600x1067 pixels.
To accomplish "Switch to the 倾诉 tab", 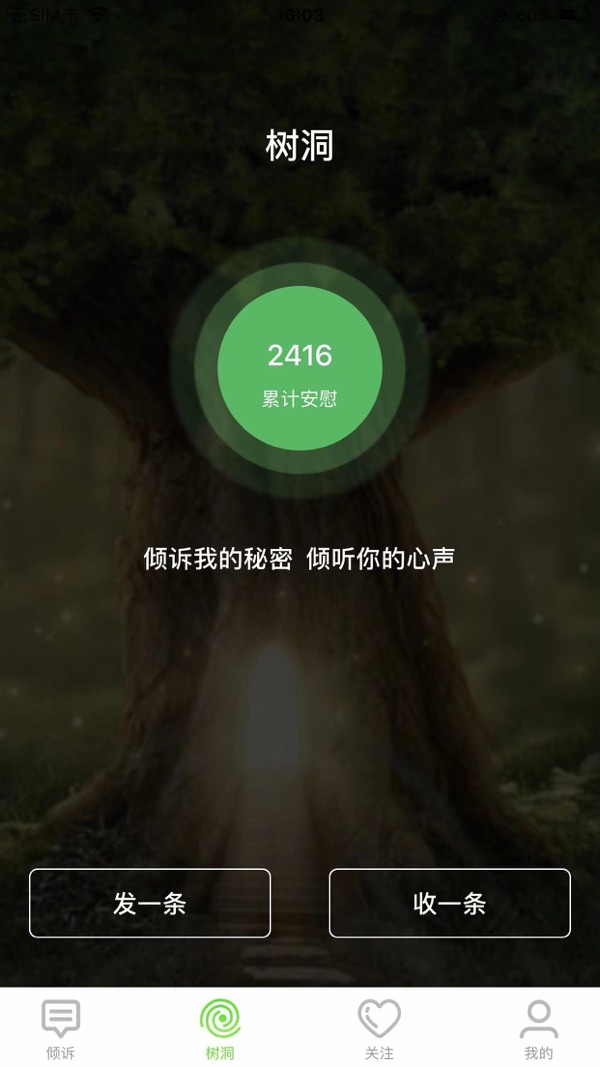I will click(x=61, y=1029).
